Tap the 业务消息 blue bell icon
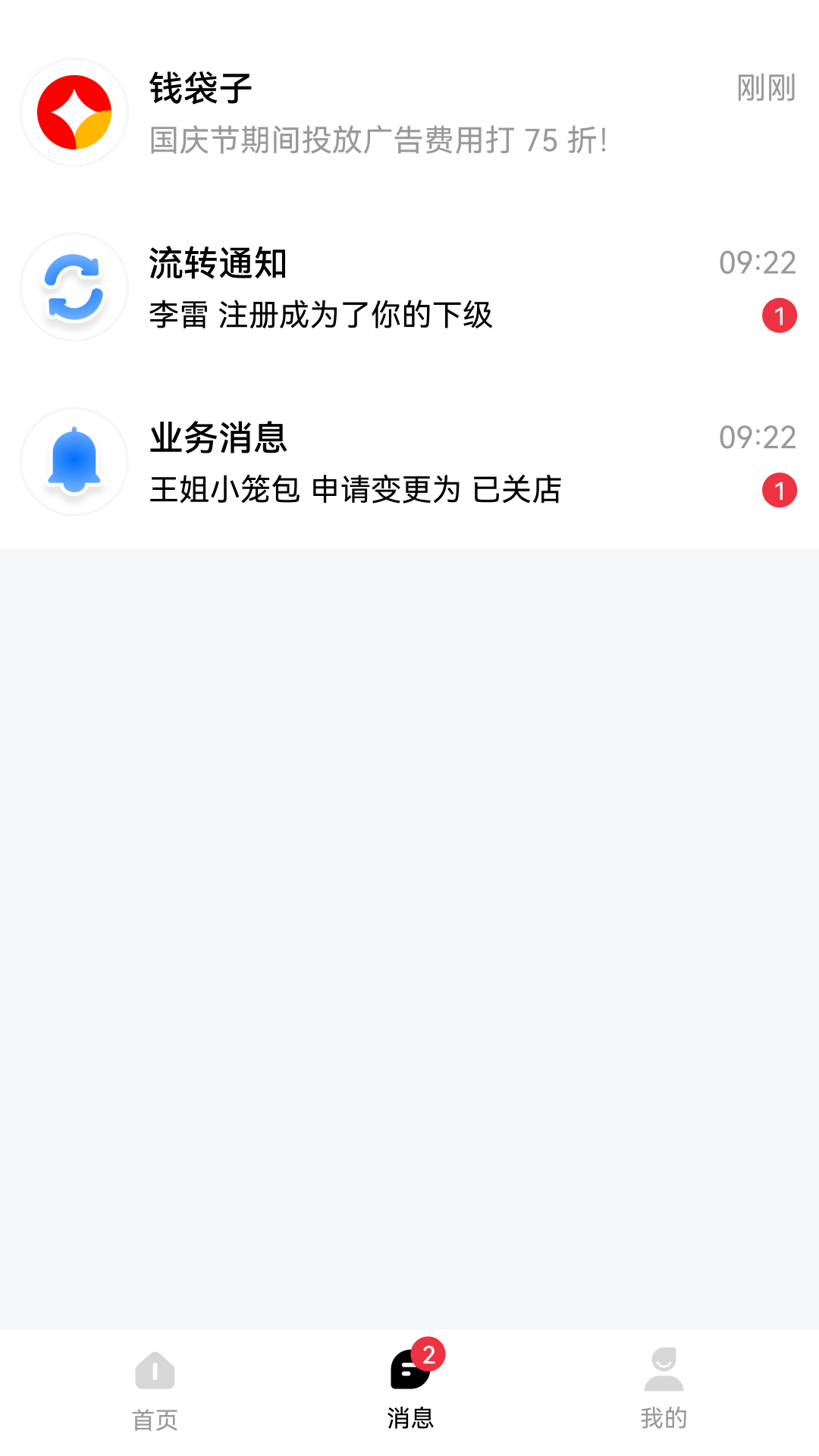The height and width of the screenshot is (1456, 819). click(74, 460)
